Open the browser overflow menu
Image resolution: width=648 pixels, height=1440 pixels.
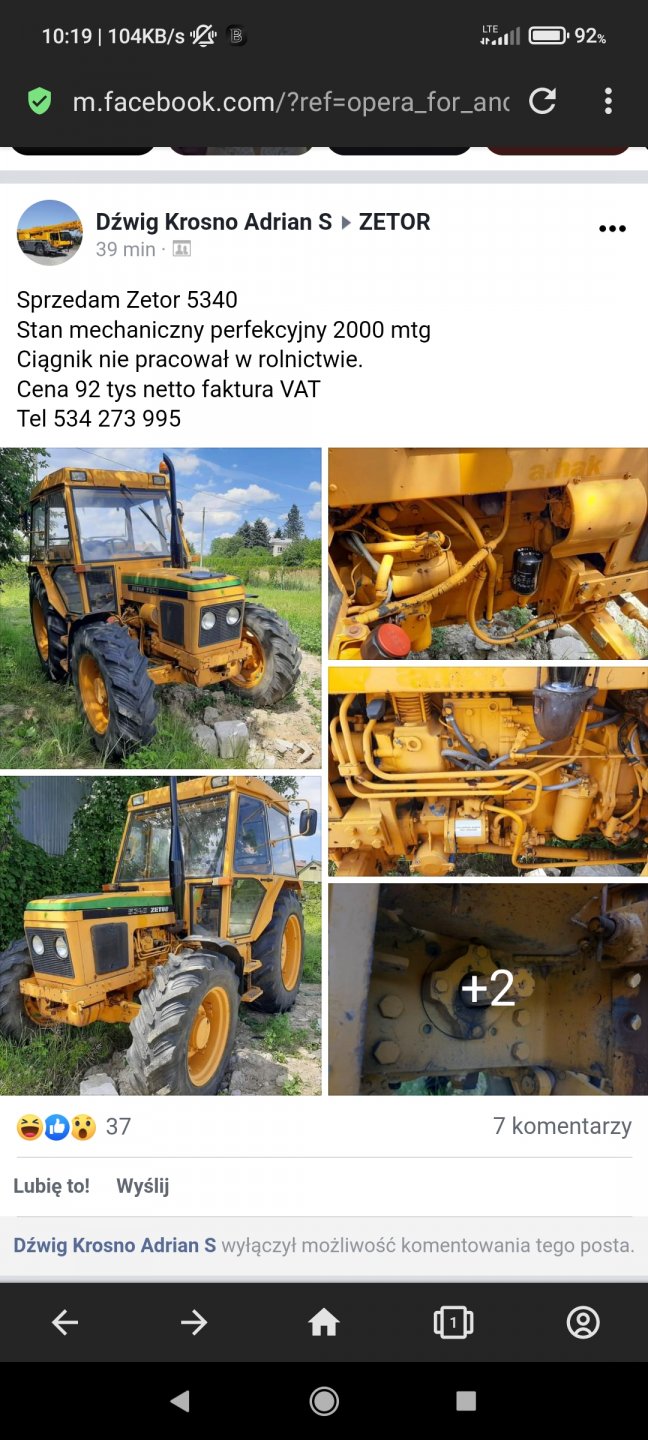point(608,101)
